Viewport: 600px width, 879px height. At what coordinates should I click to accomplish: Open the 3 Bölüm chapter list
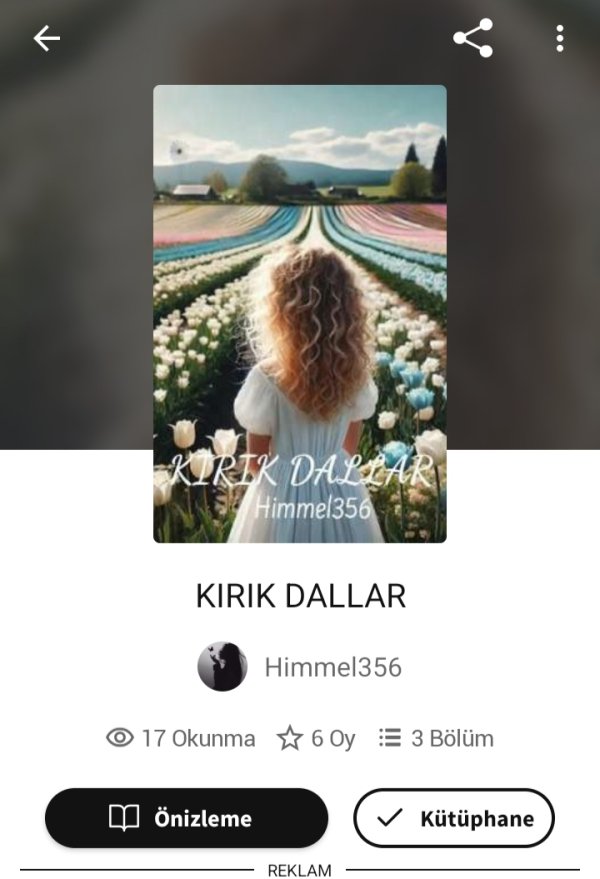[436, 739]
